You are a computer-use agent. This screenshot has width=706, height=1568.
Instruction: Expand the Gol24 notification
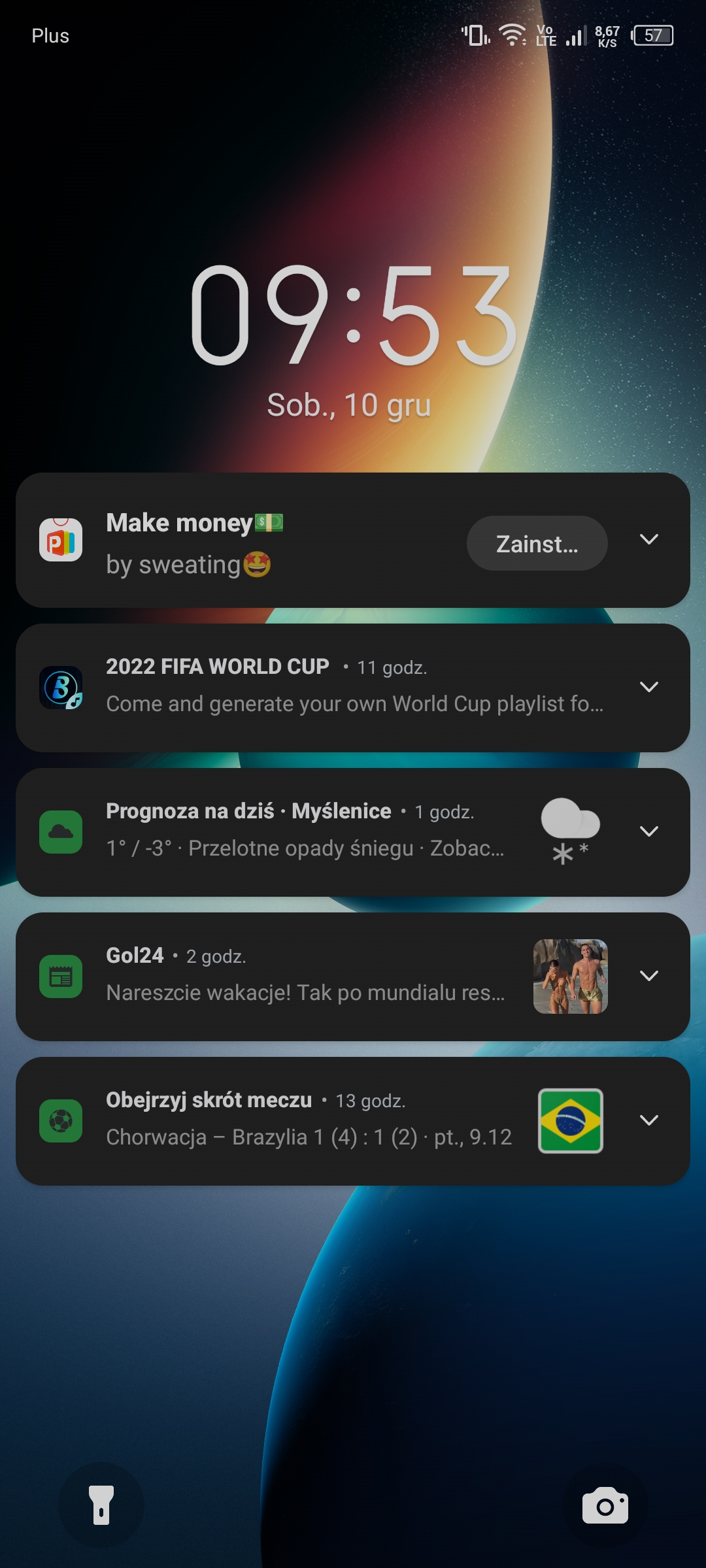pyautogui.click(x=648, y=976)
